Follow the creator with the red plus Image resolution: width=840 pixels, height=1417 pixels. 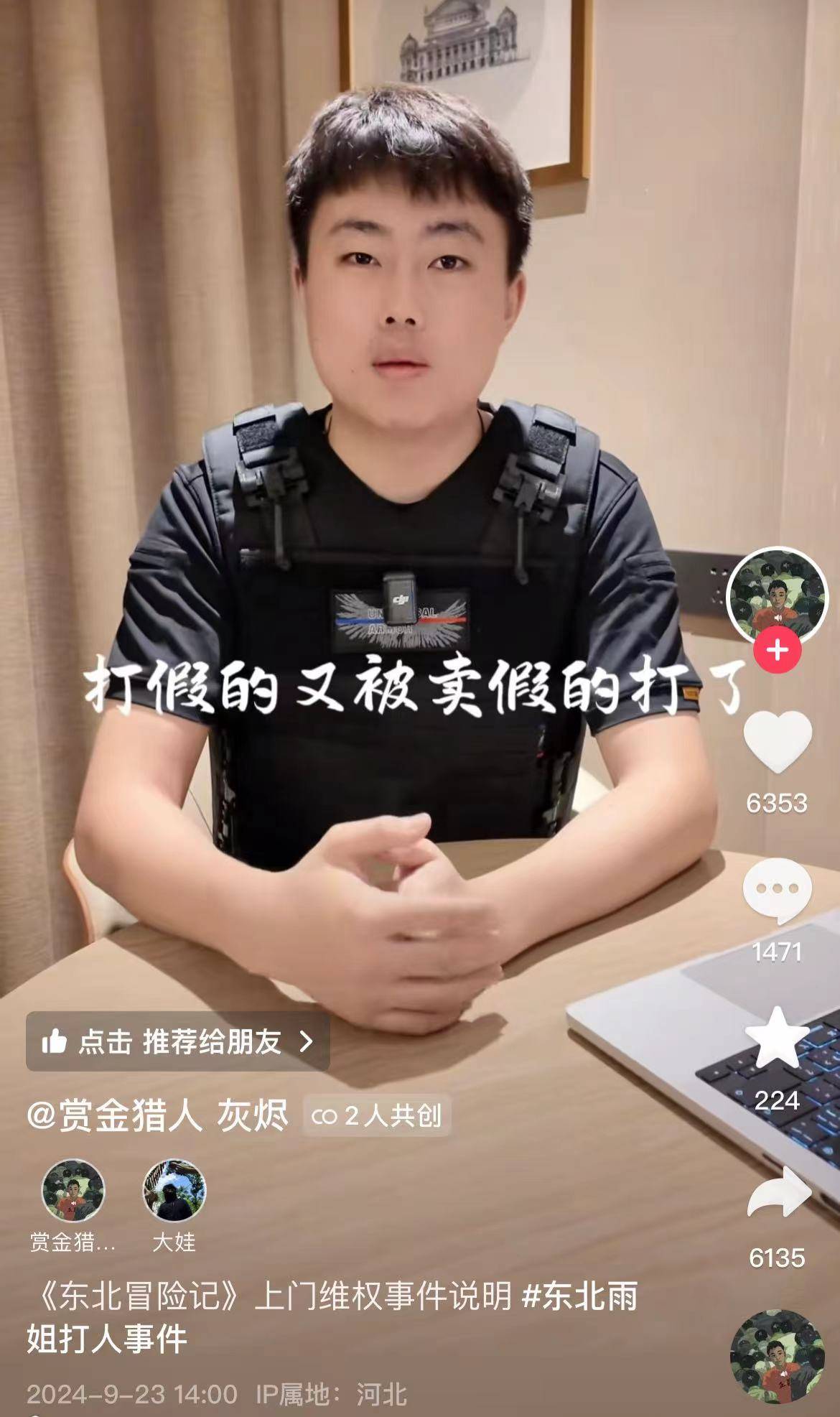pyautogui.click(x=777, y=650)
